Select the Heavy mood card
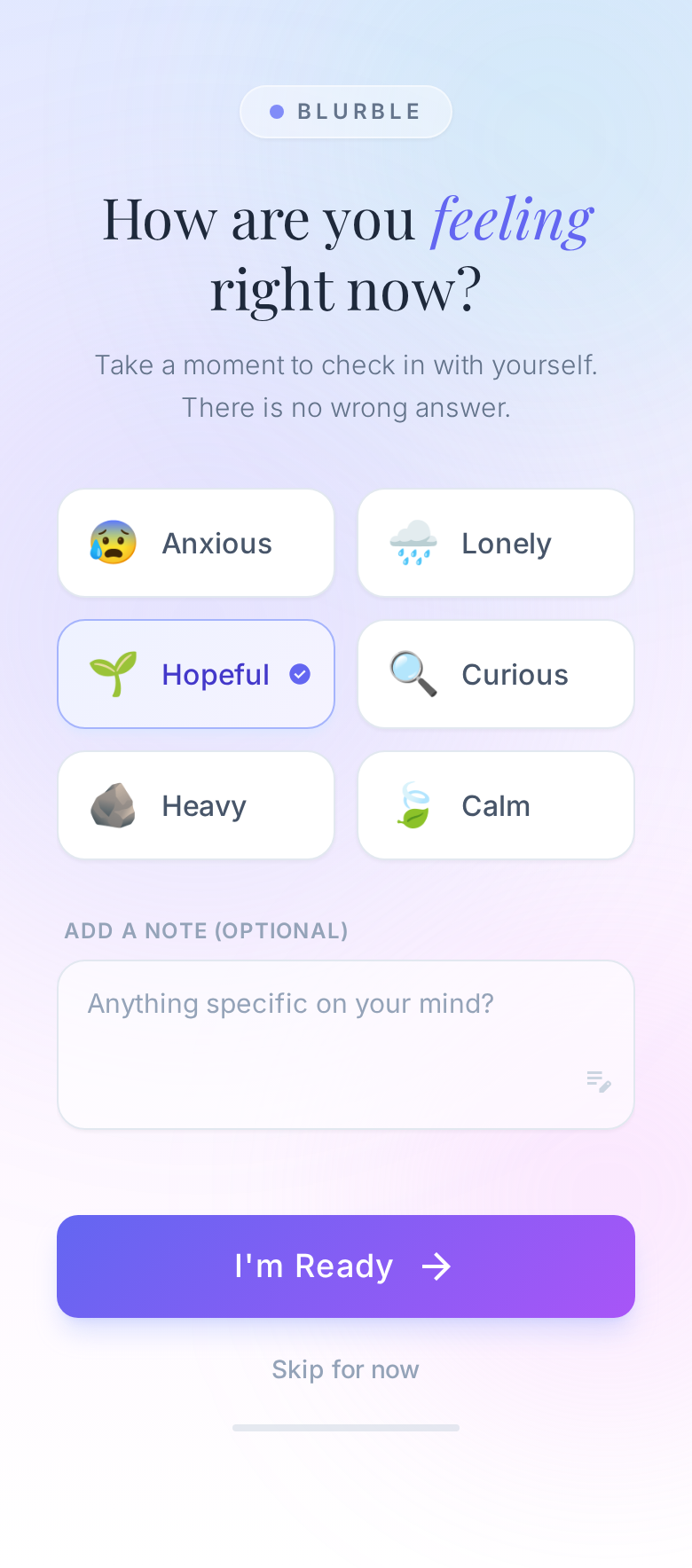692x1568 pixels. click(x=195, y=805)
